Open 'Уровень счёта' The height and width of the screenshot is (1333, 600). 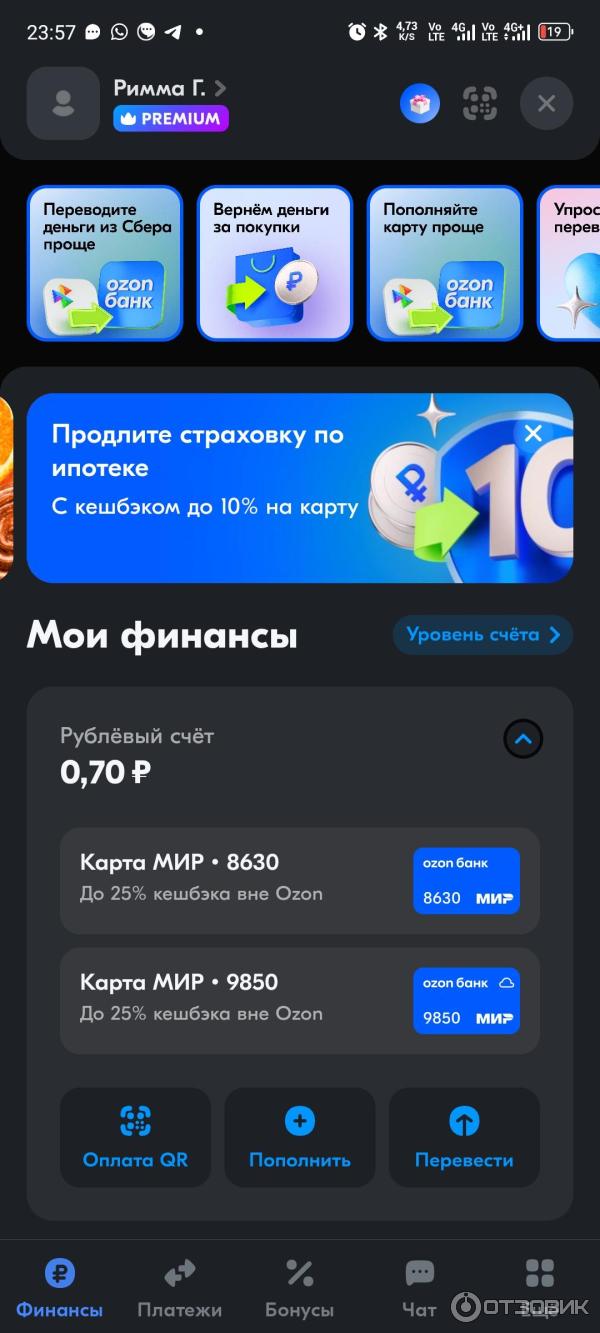482,635
